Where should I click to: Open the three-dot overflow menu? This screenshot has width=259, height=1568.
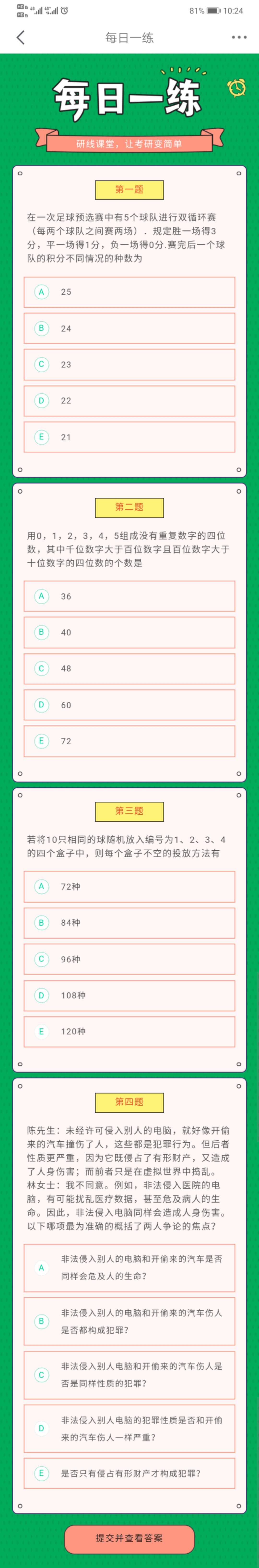(239, 38)
